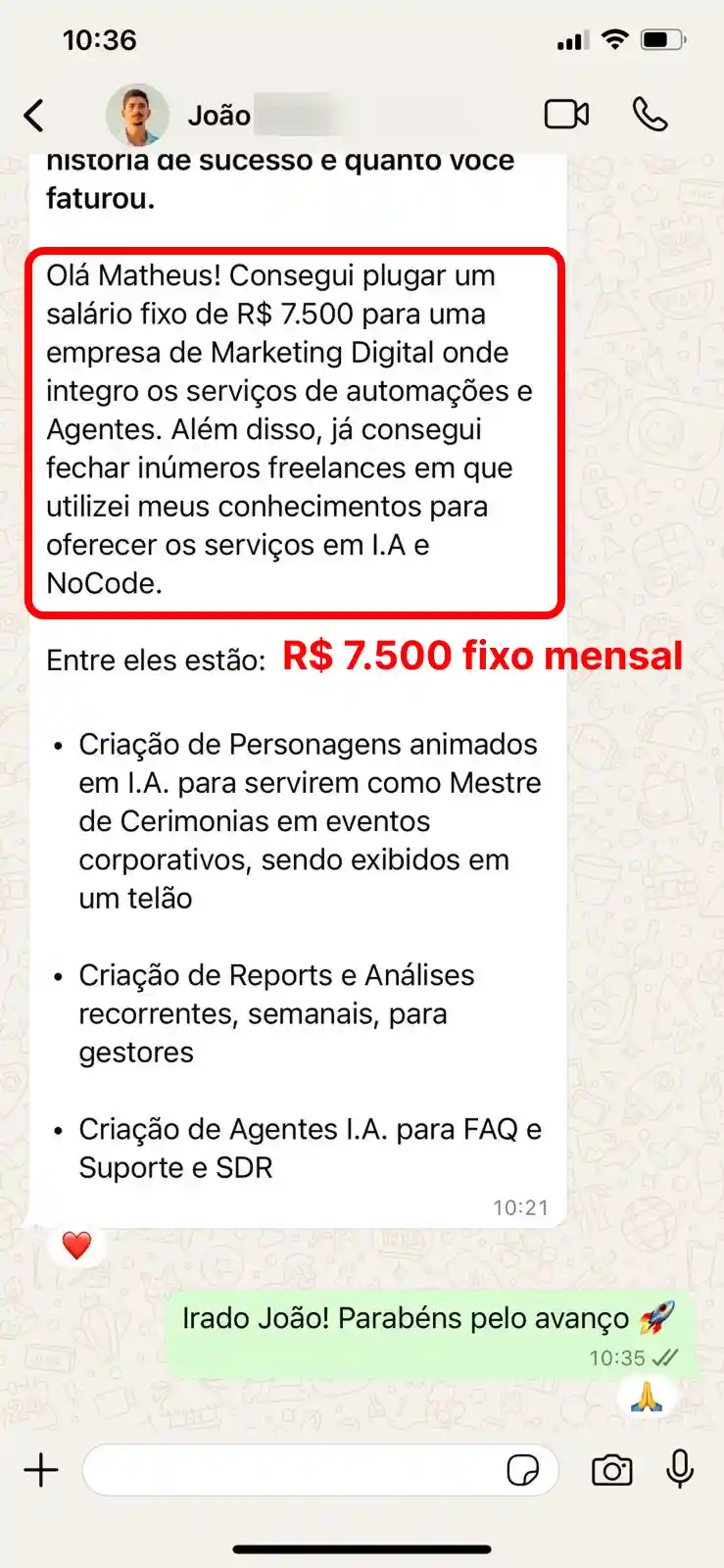Screen dimensions: 724x1568
Task: Open João's profile photo
Action: point(137,114)
